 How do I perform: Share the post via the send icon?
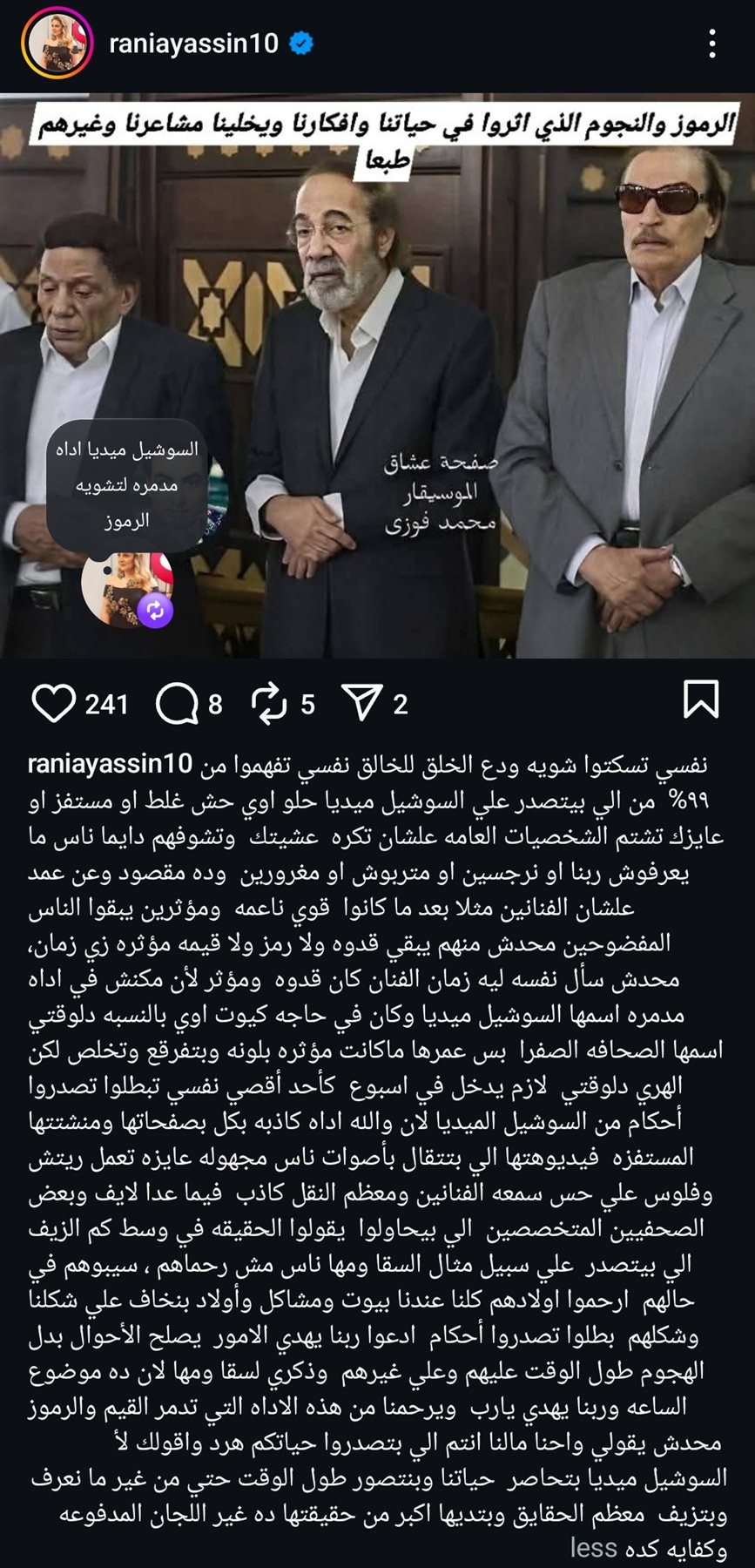click(361, 703)
